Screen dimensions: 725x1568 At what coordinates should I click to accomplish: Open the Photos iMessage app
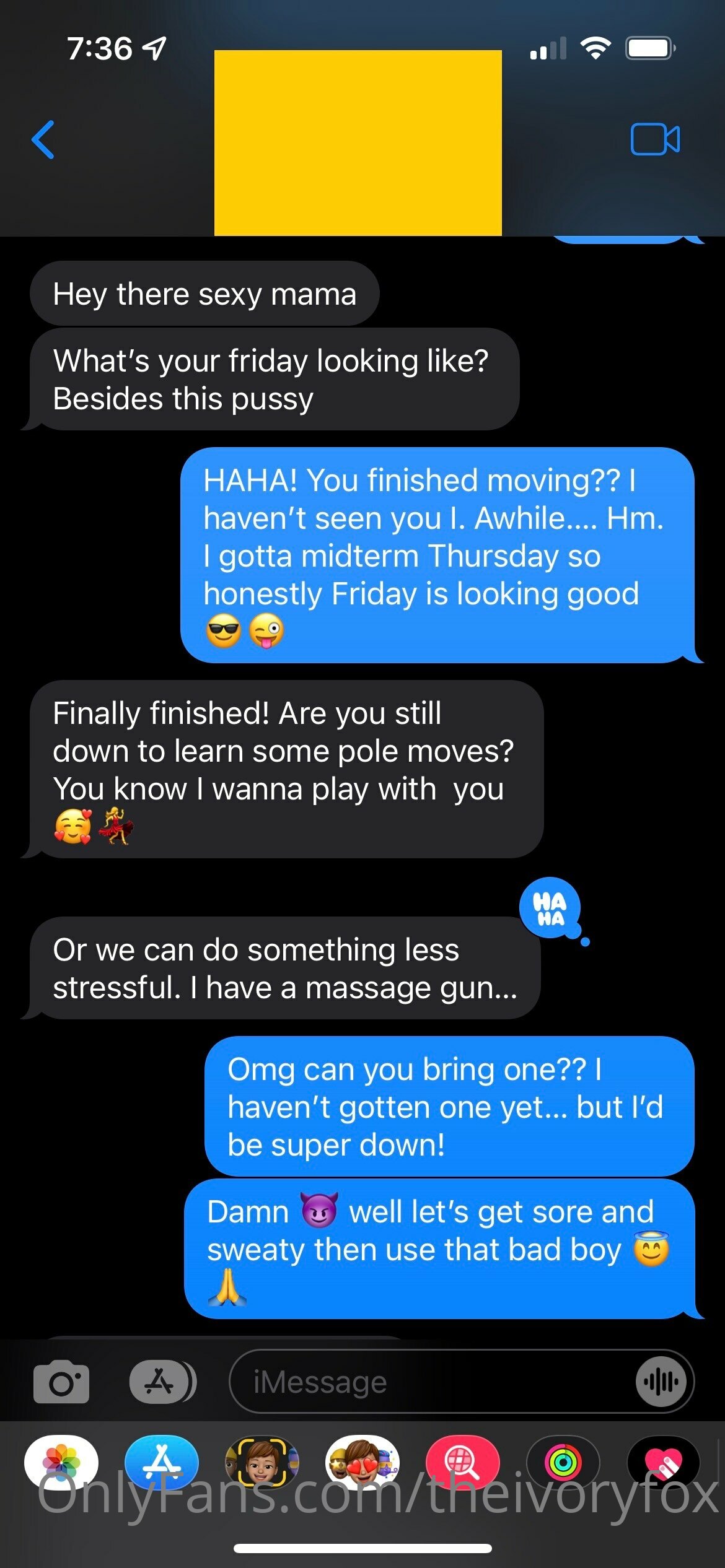coord(61,1462)
